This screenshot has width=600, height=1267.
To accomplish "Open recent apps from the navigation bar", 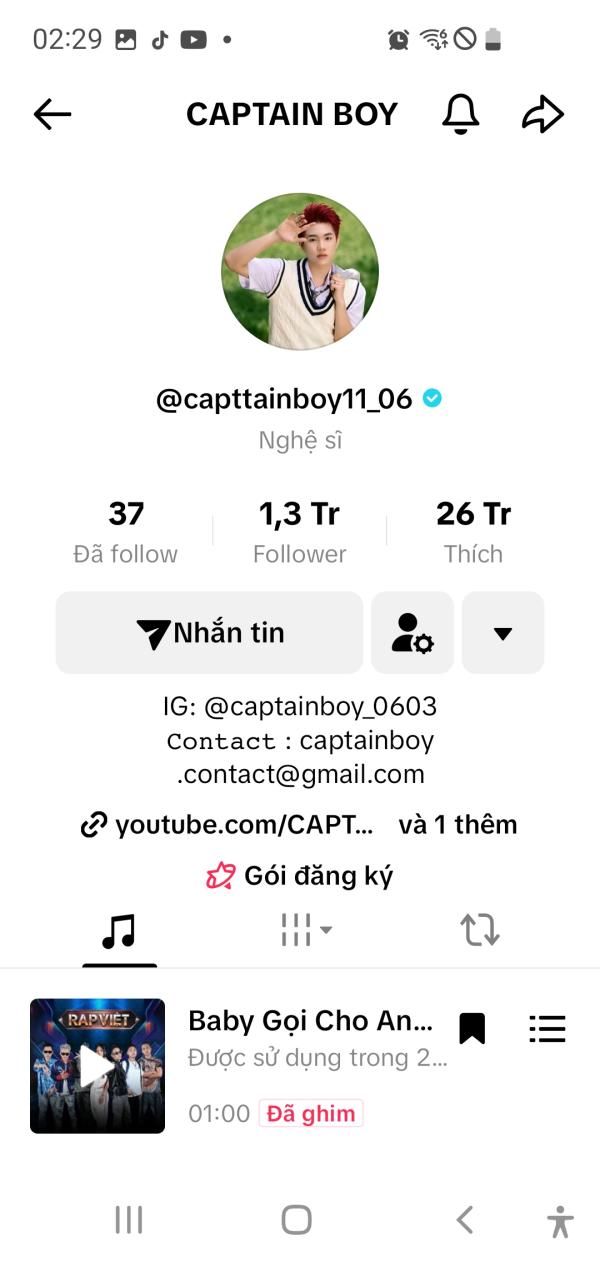I will (x=129, y=1219).
